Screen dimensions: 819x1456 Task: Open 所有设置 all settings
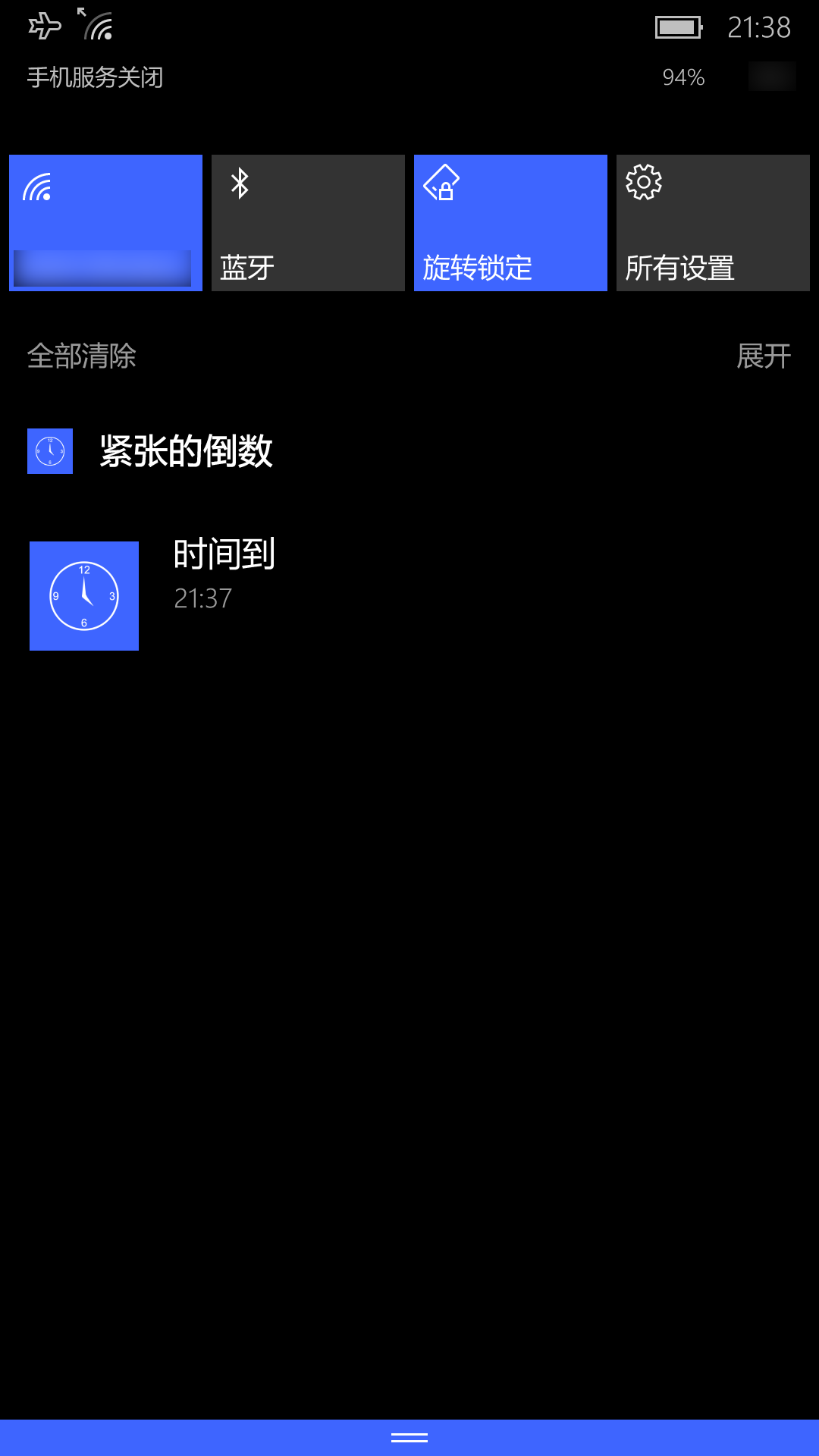pyautogui.click(x=713, y=223)
